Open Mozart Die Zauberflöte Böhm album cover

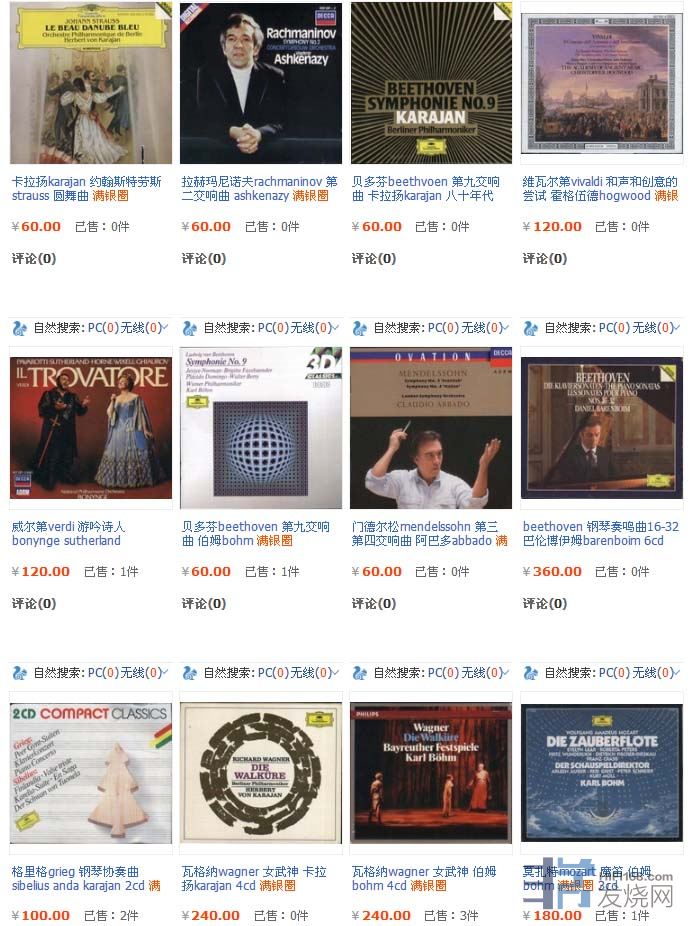point(602,773)
